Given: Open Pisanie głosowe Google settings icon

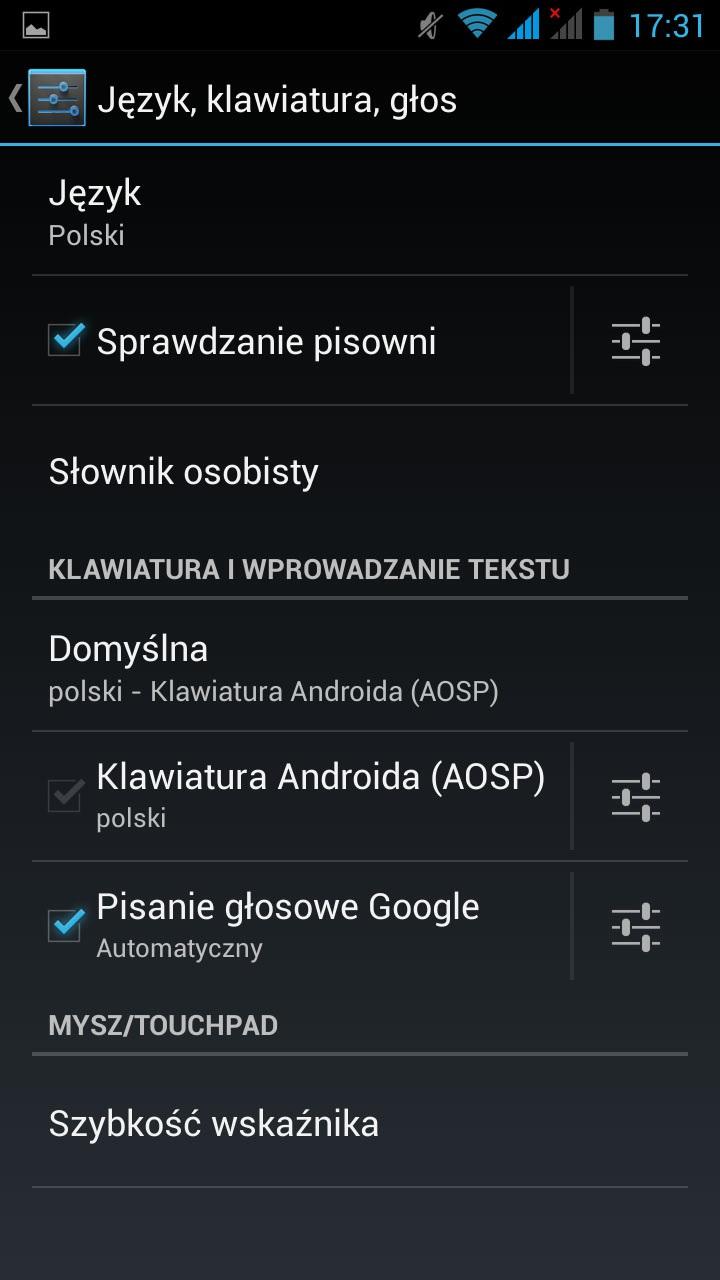Looking at the screenshot, I should [636, 927].
